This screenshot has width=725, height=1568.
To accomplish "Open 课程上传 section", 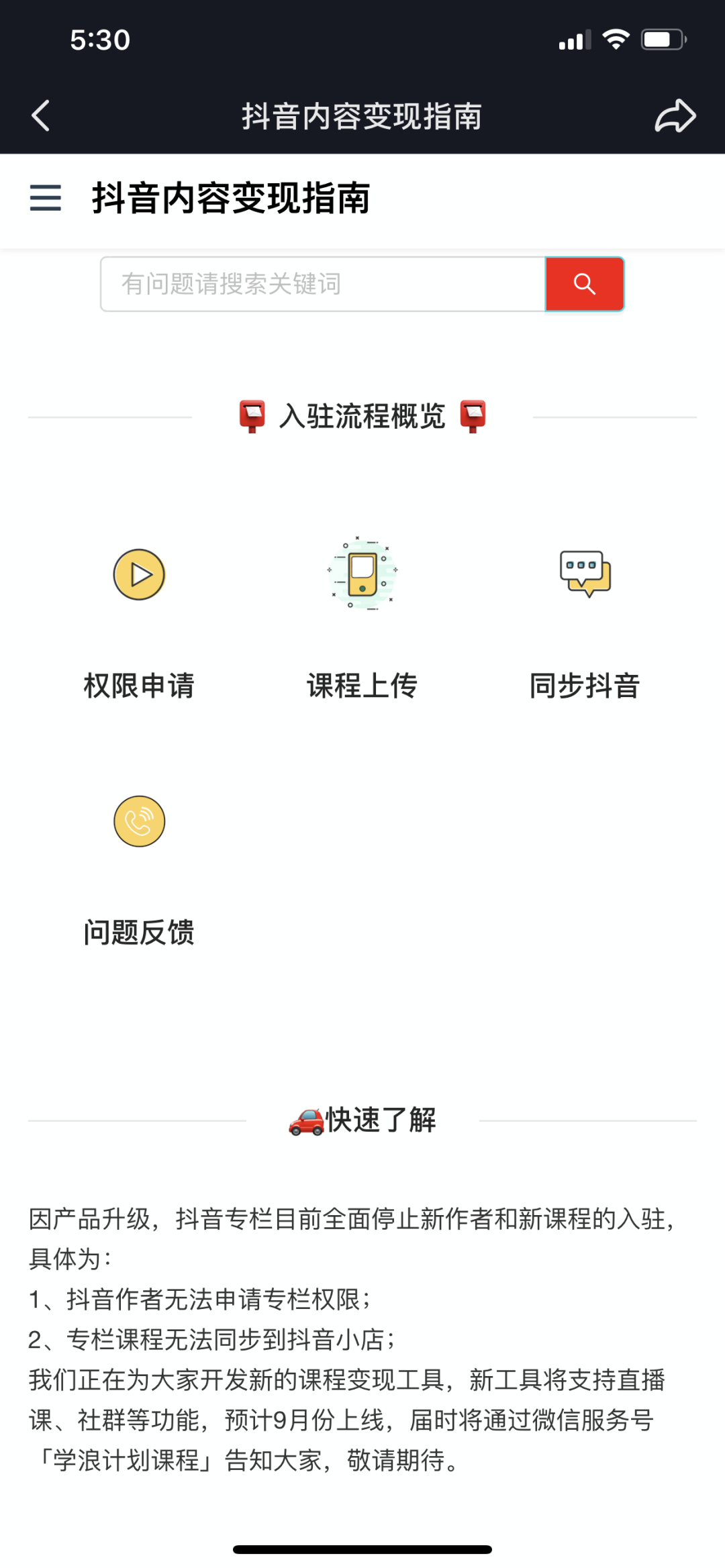I will pos(362,617).
